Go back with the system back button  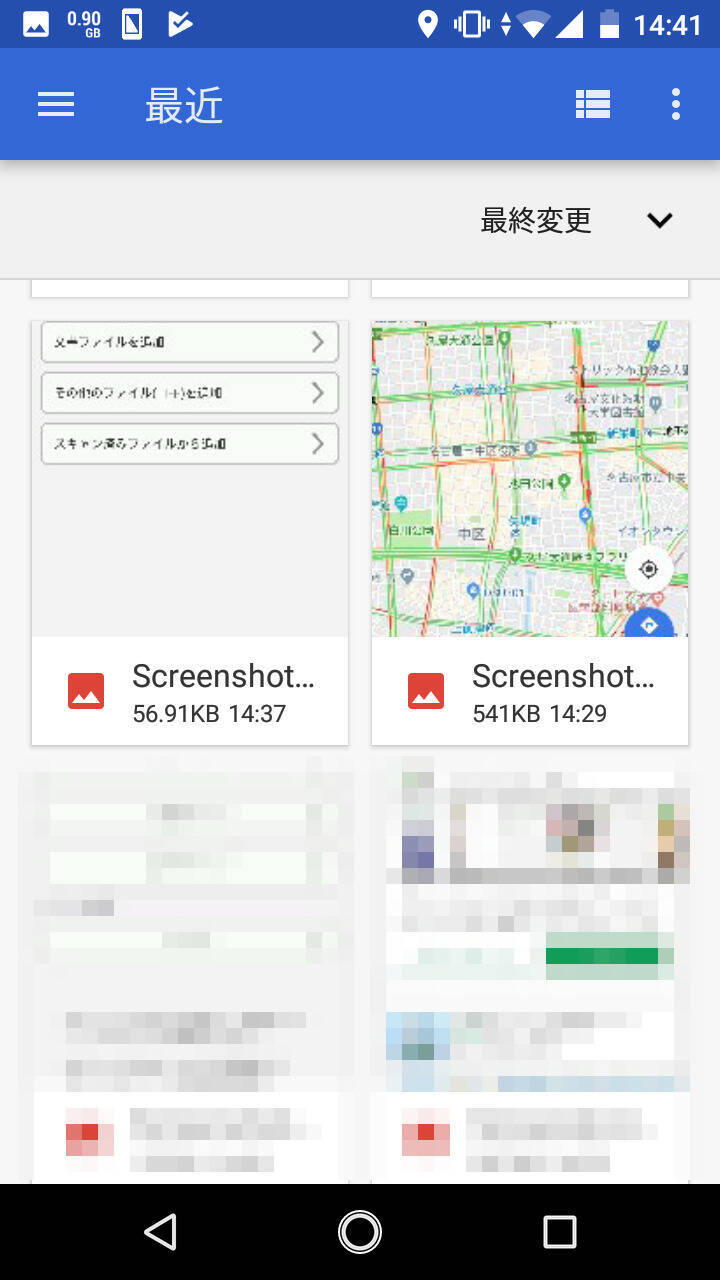[x=160, y=1232]
